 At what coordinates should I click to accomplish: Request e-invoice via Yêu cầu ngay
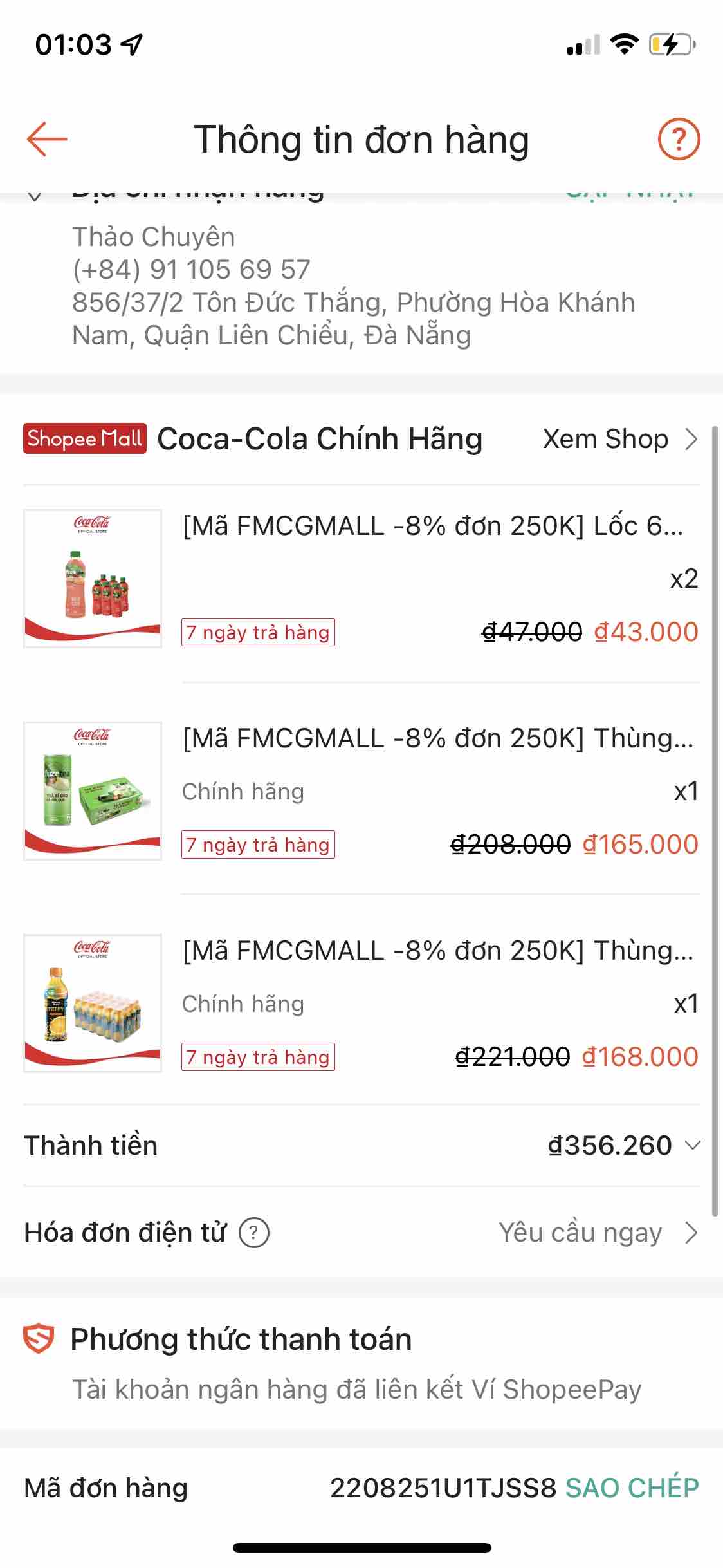pyautogui.click(x=597, y=1233)
